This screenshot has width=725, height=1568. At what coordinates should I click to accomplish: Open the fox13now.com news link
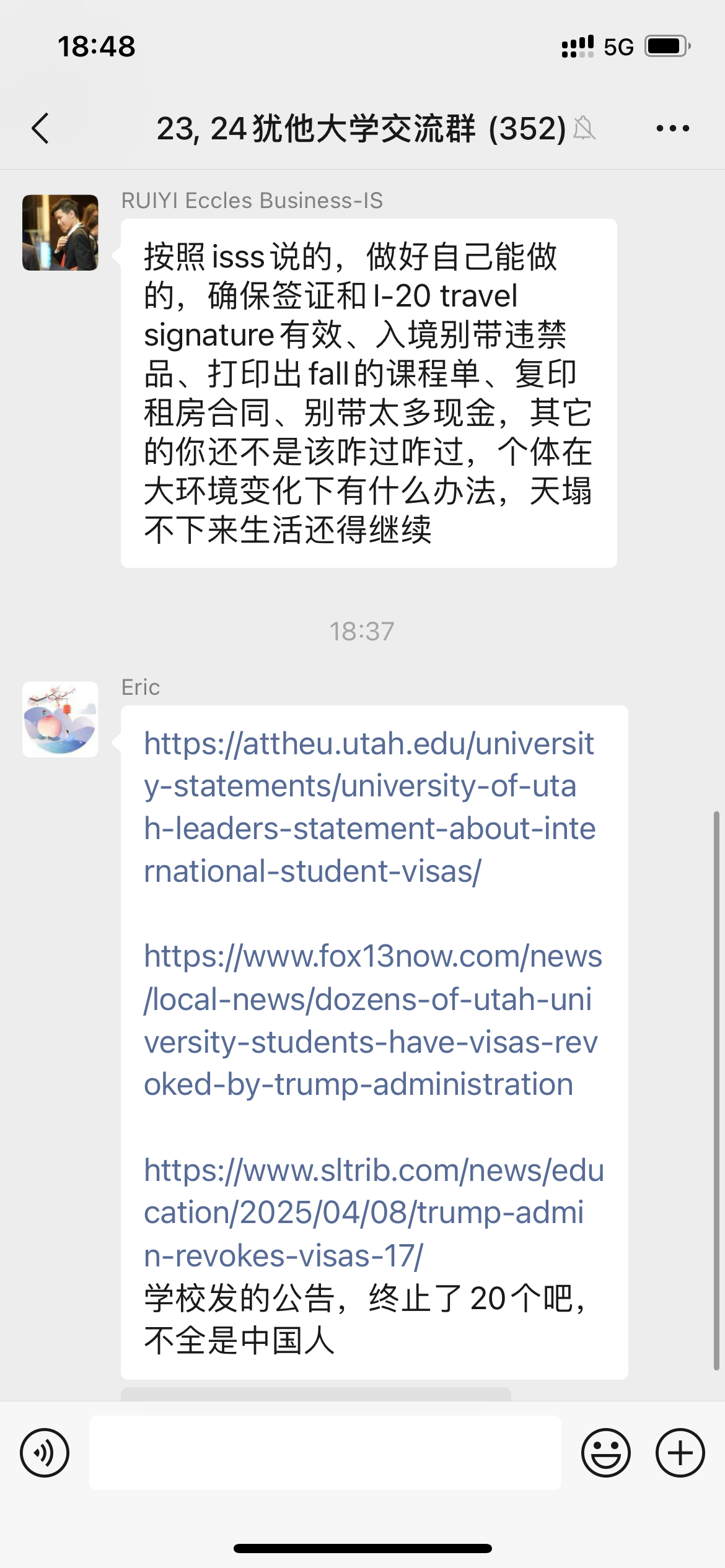372,1020
